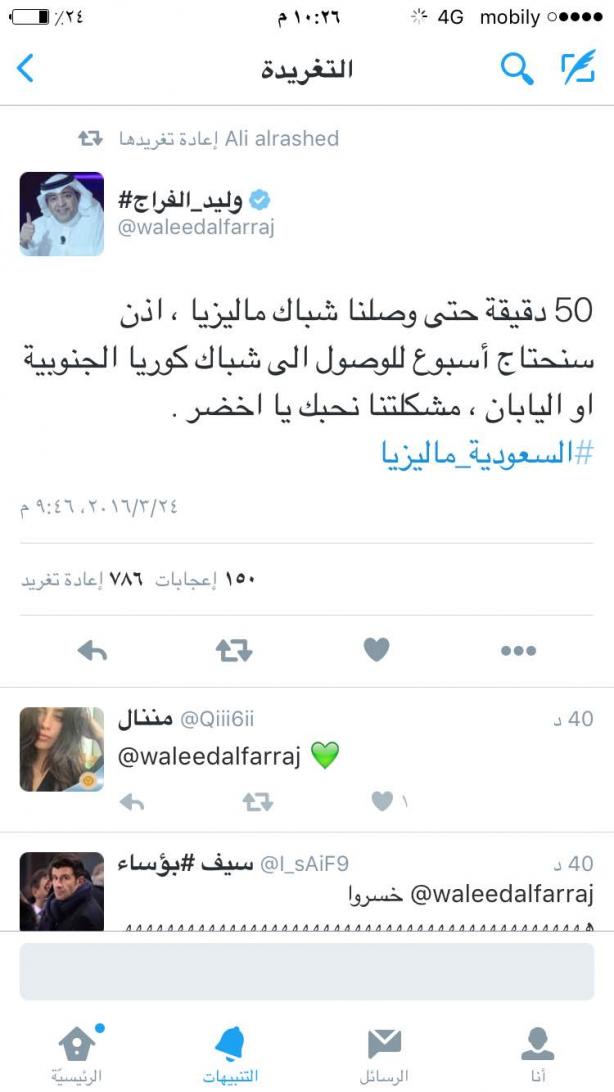Open منتال's profile picture
The image size is (614, 1092).
point(62,749)
